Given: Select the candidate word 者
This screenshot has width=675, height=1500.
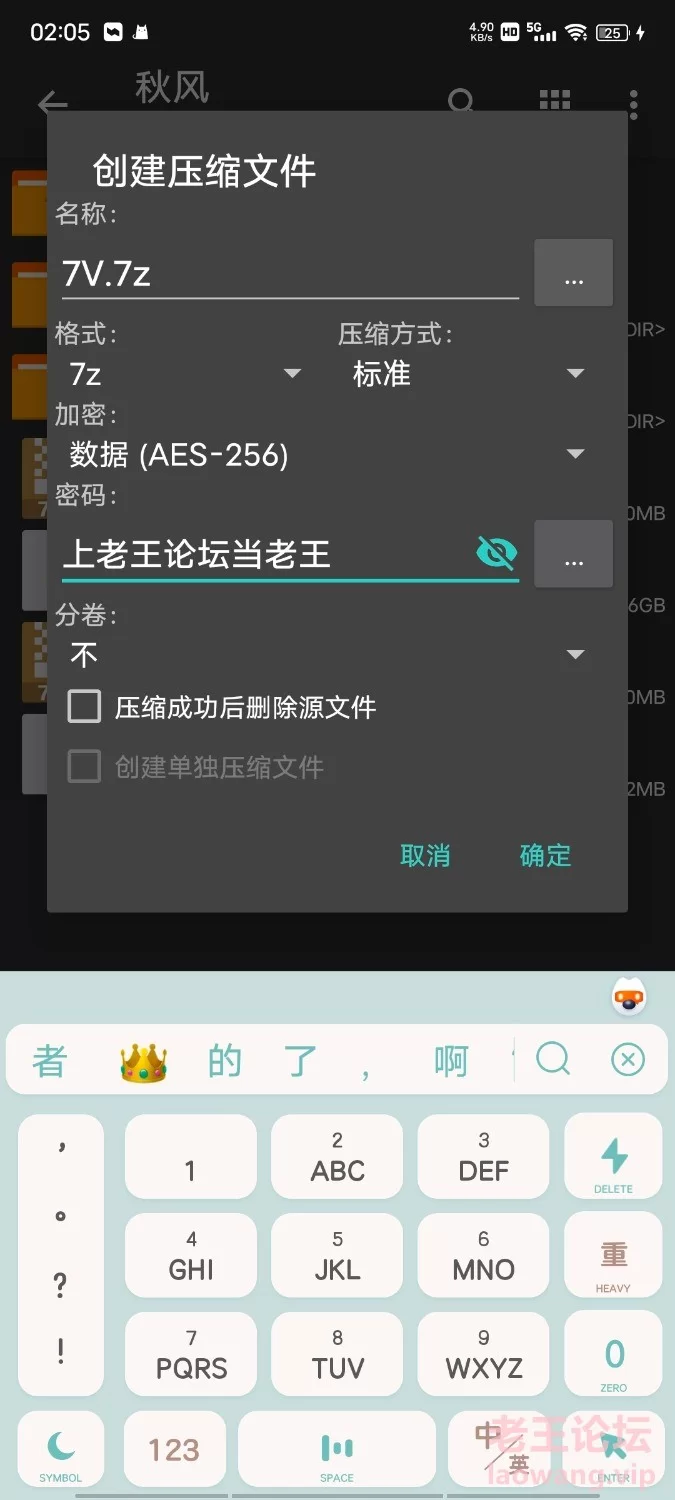Looking at the screenshot, I should pyautogui.click(x=49, y=1060).
